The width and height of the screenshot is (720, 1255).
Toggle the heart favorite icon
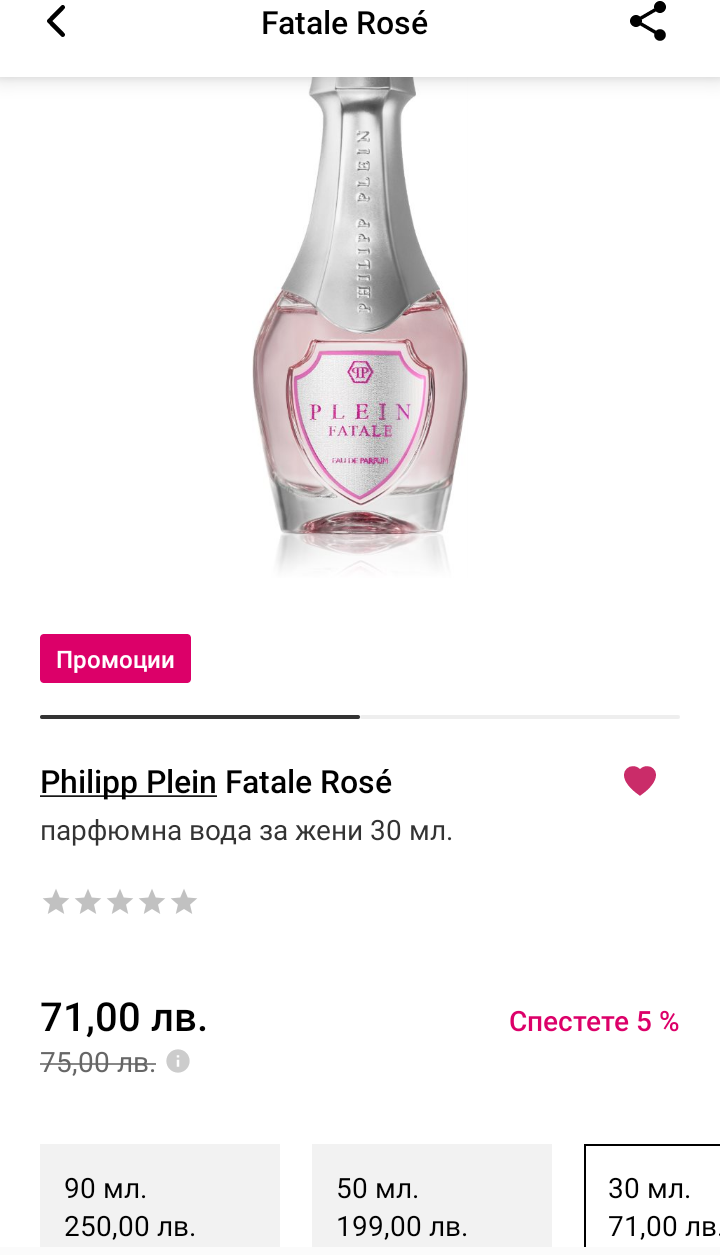click(x=640, y=780)
